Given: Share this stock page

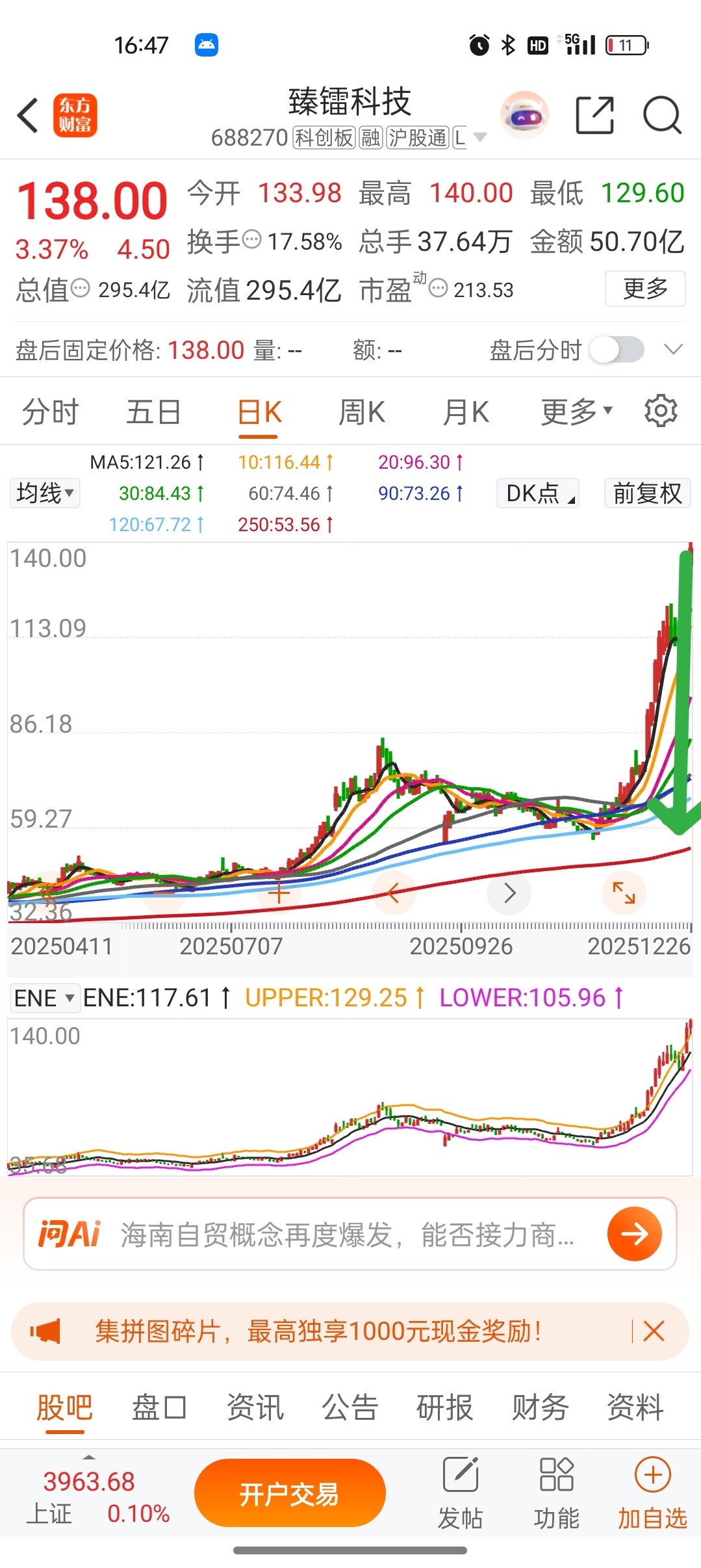Looking at the screenshot, I should tap(594, 116).
